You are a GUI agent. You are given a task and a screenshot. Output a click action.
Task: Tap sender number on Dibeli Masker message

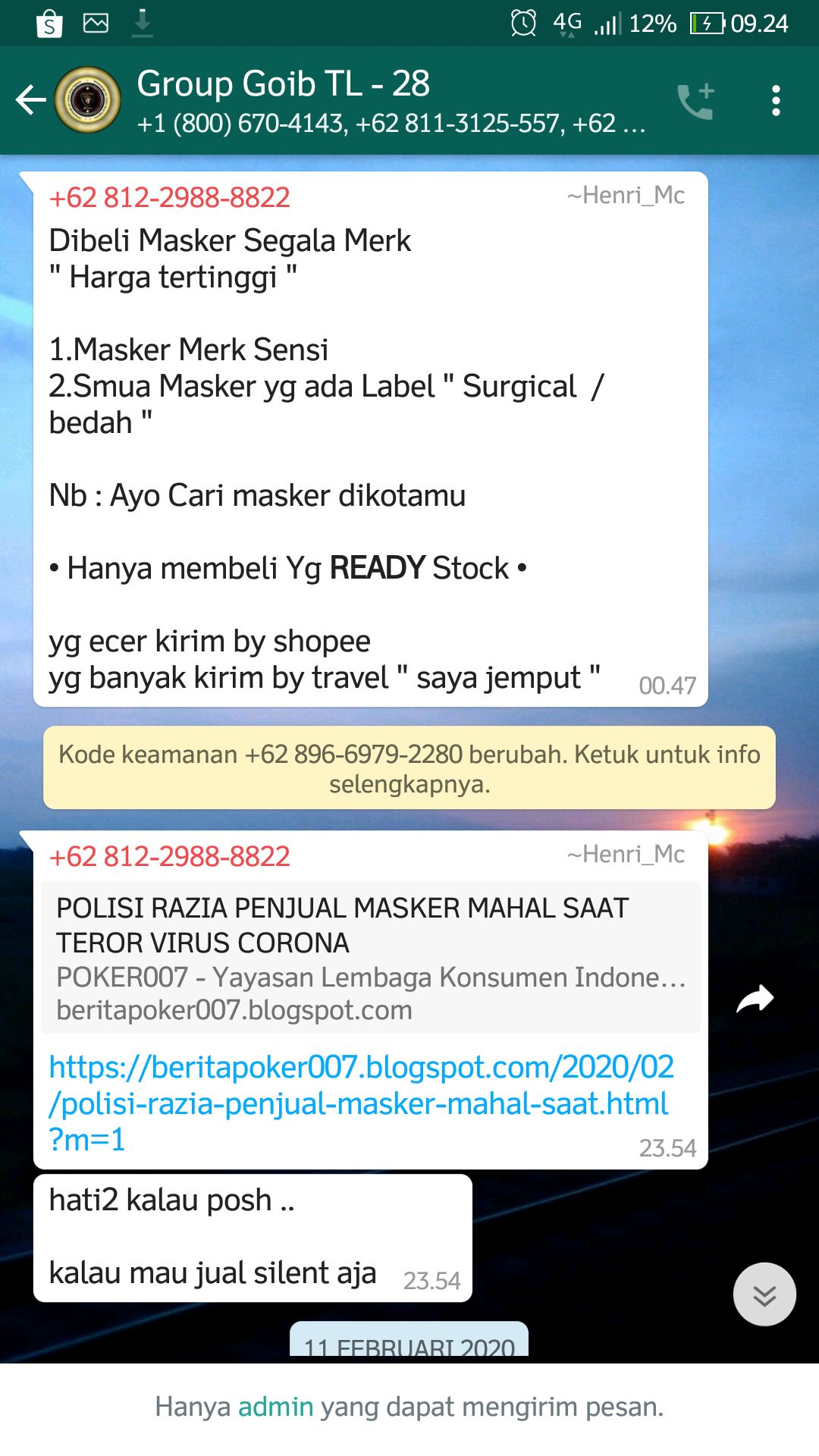(170, 198)
